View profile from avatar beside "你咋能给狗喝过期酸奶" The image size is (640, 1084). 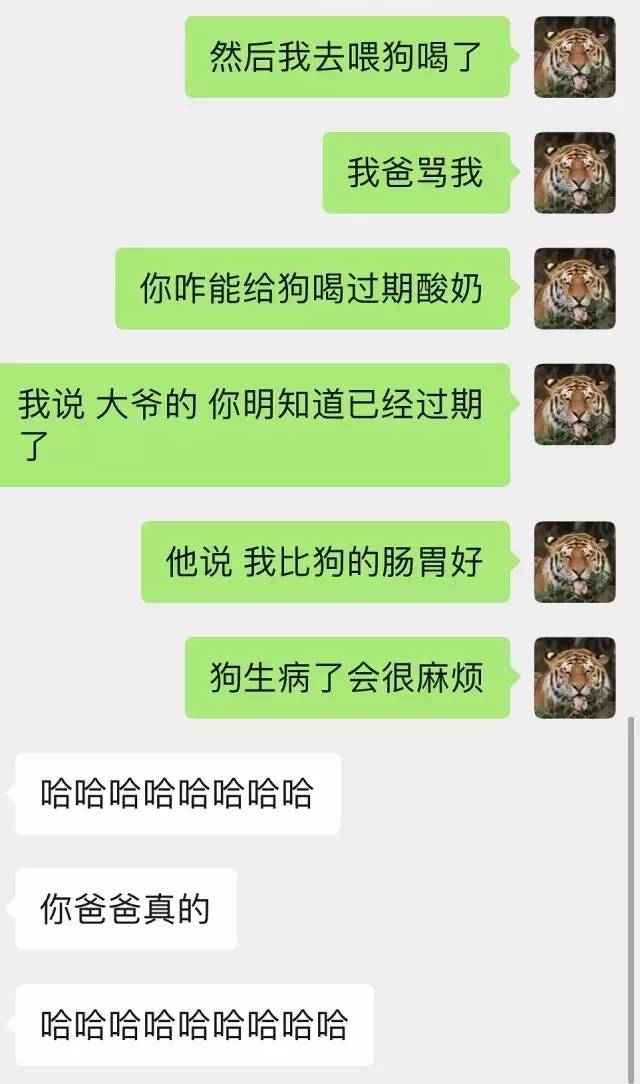[x=574, y=288]
